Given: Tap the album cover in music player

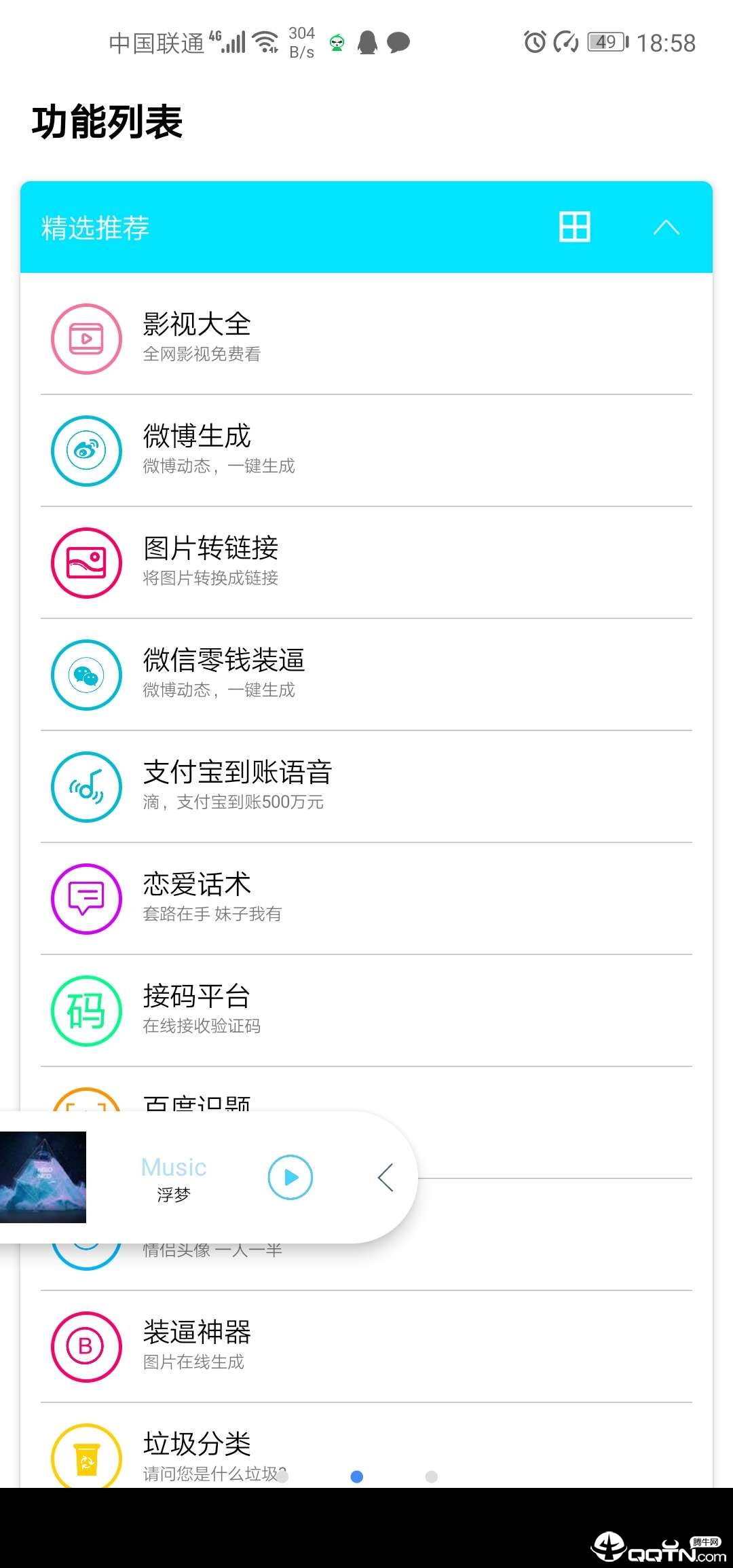Looking at the screenshot, I should point(43,1177).
